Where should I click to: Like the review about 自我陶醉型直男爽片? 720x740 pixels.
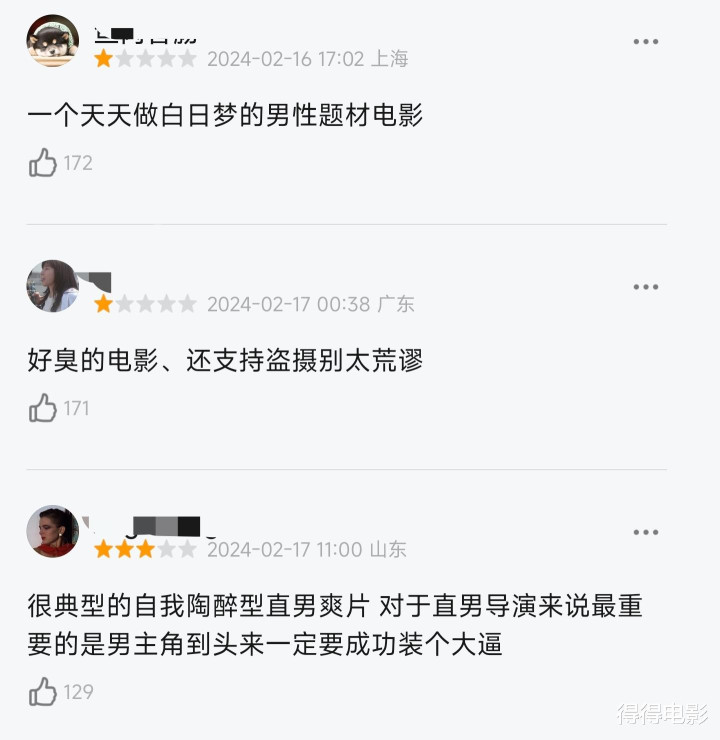tap(43, 692)
